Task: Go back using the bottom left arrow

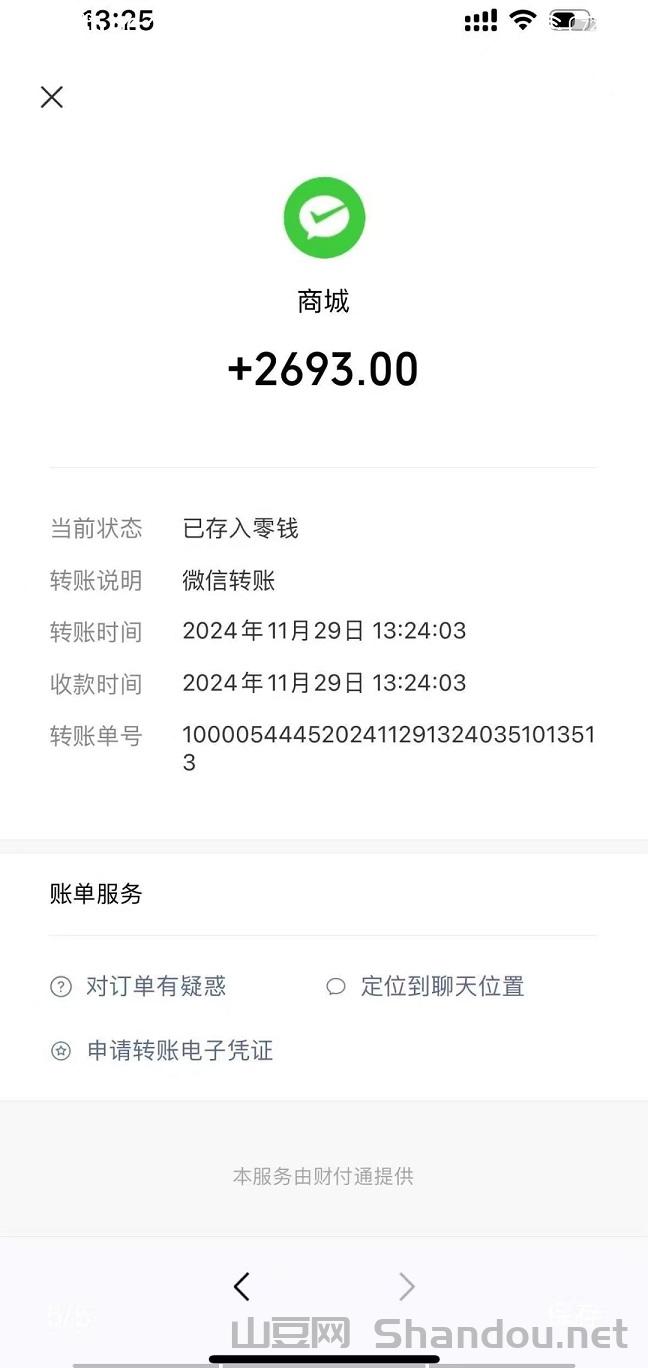Action: point(241,1286)
